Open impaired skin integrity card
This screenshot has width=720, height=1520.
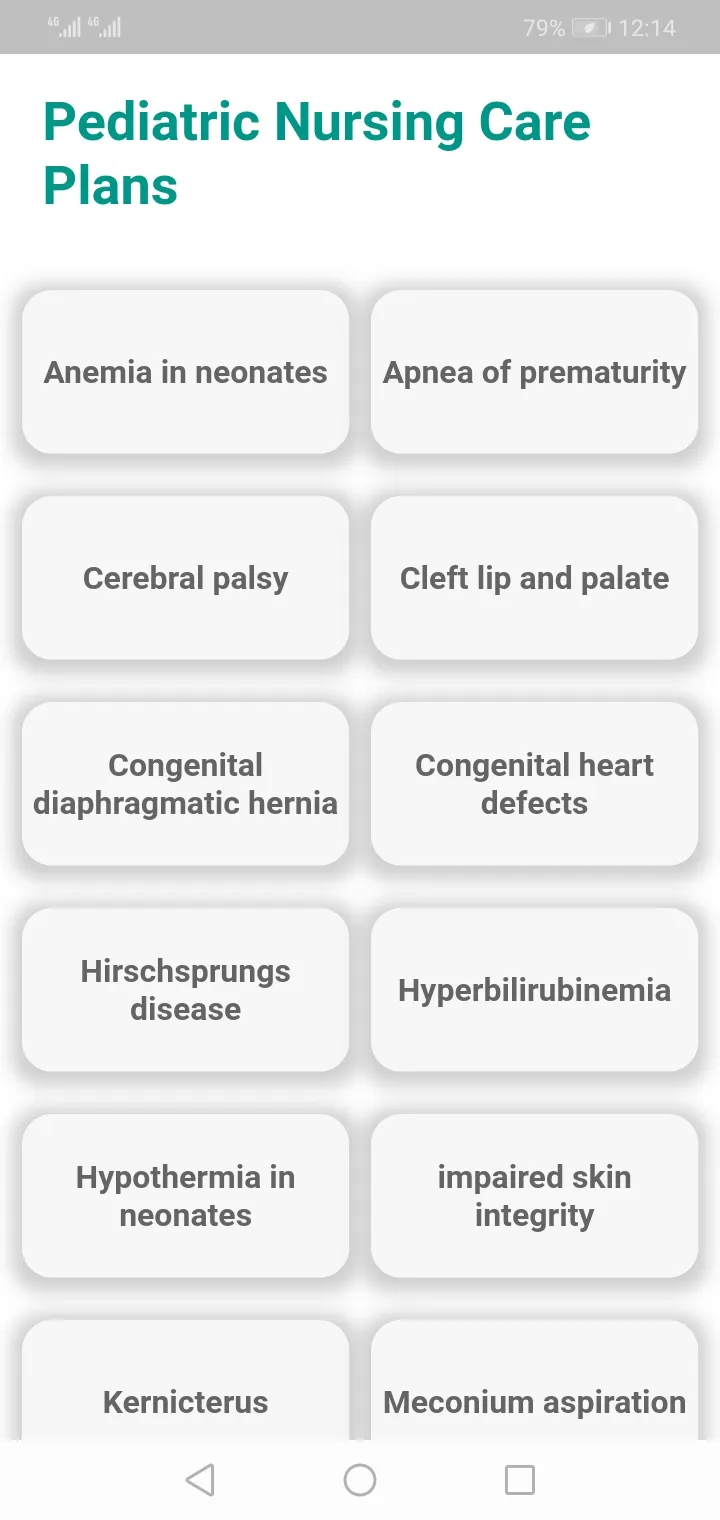coord(534,1196)
